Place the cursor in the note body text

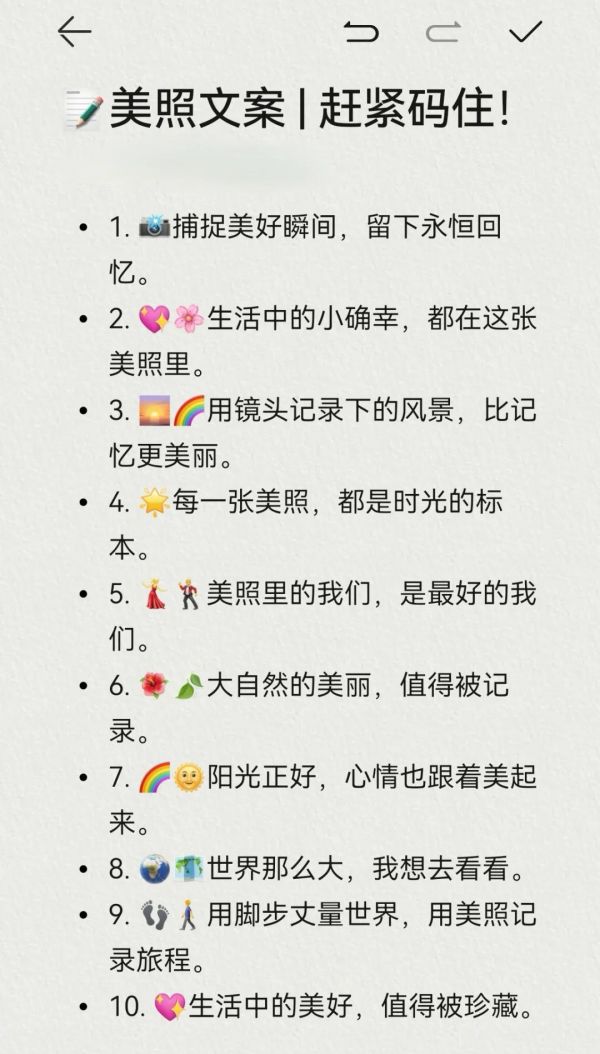point(308,616)
